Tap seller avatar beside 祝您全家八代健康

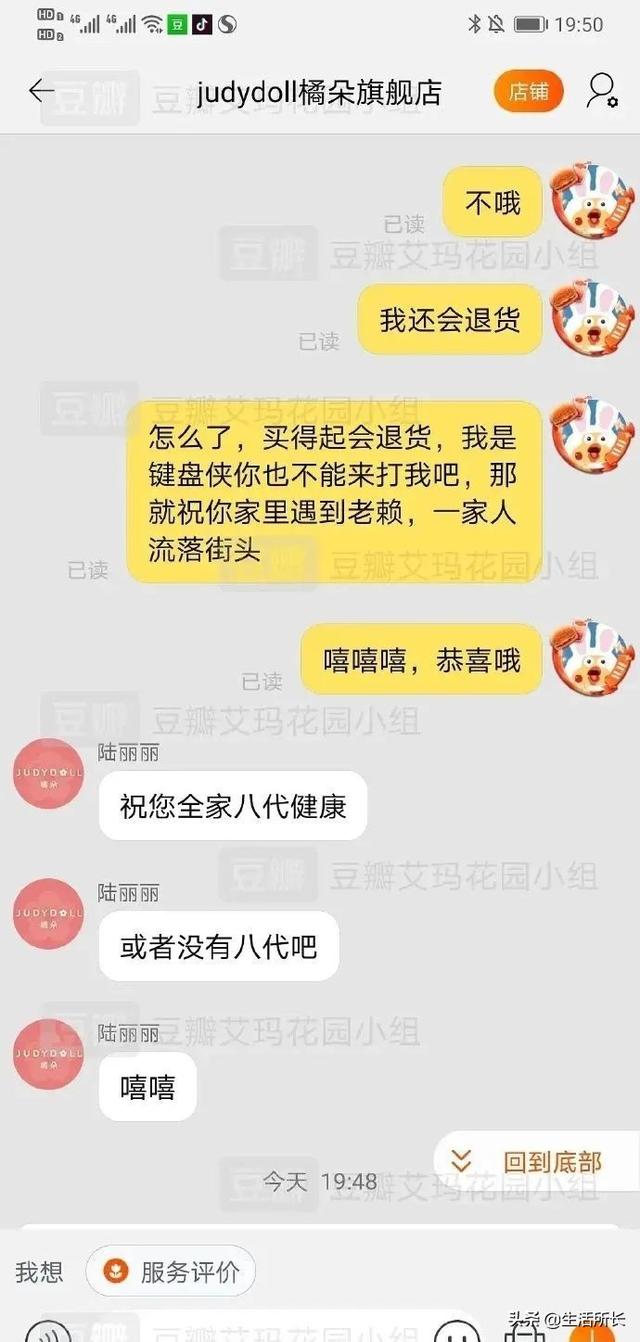[x=48, y=774]
